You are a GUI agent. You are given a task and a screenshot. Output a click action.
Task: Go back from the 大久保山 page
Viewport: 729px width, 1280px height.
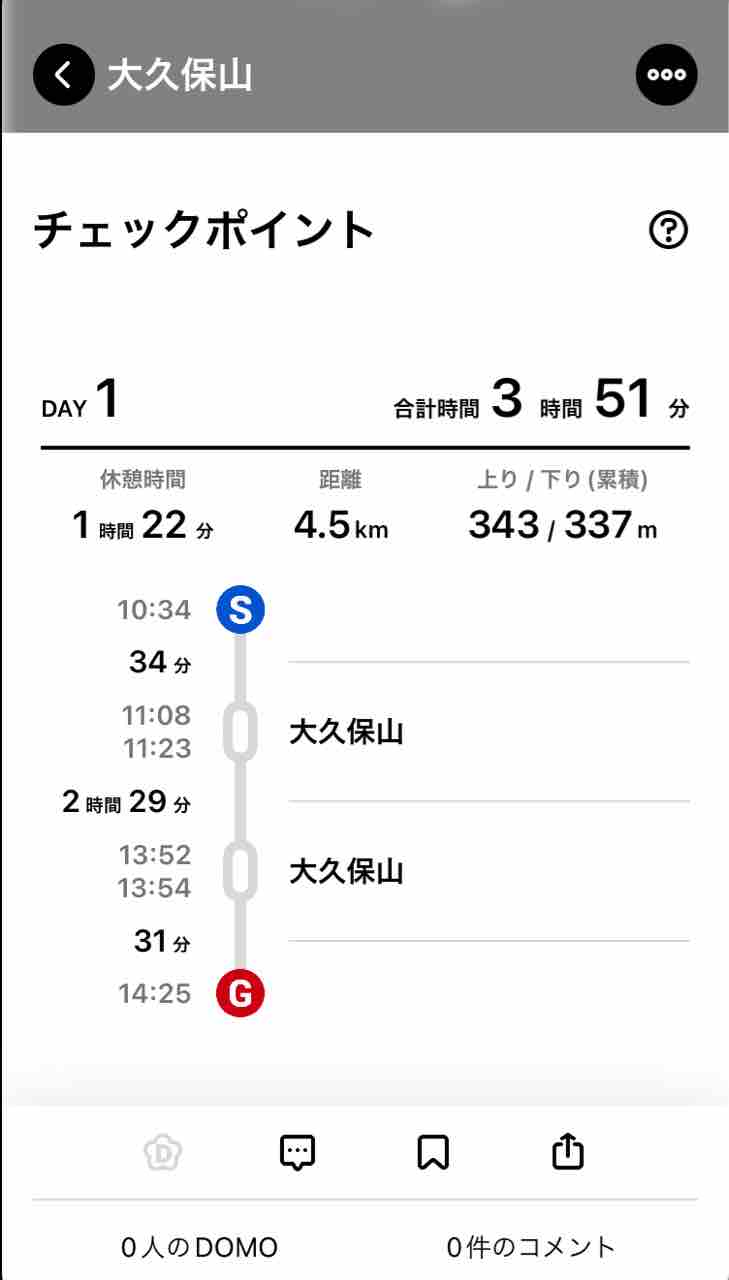coord(64,75)
